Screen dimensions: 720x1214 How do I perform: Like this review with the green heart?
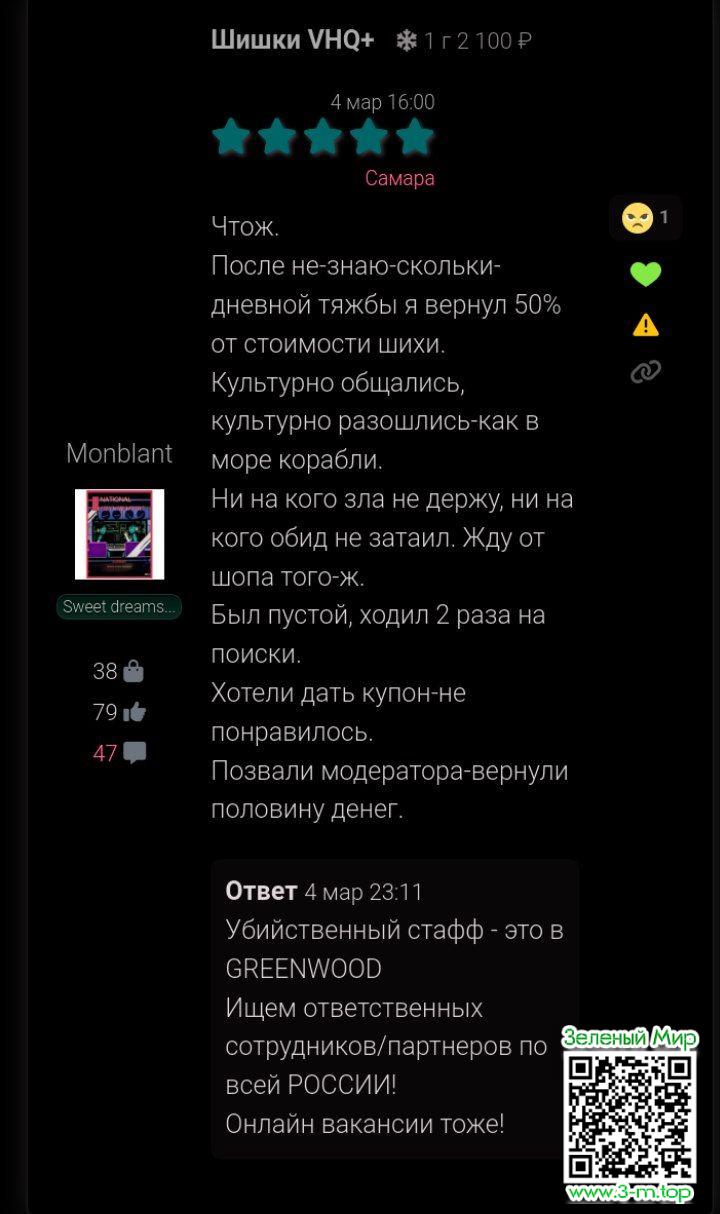tap(646, 273)
